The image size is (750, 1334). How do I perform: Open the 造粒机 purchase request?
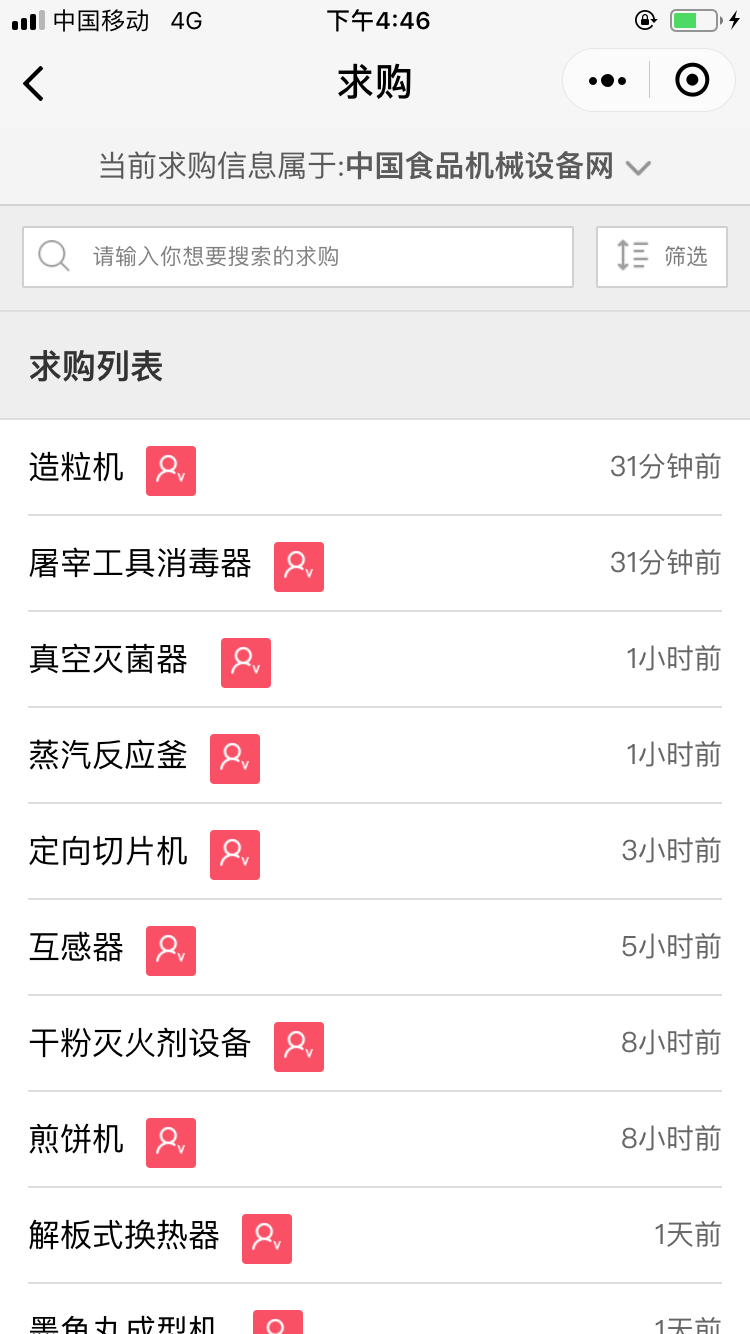click(375, 468)
